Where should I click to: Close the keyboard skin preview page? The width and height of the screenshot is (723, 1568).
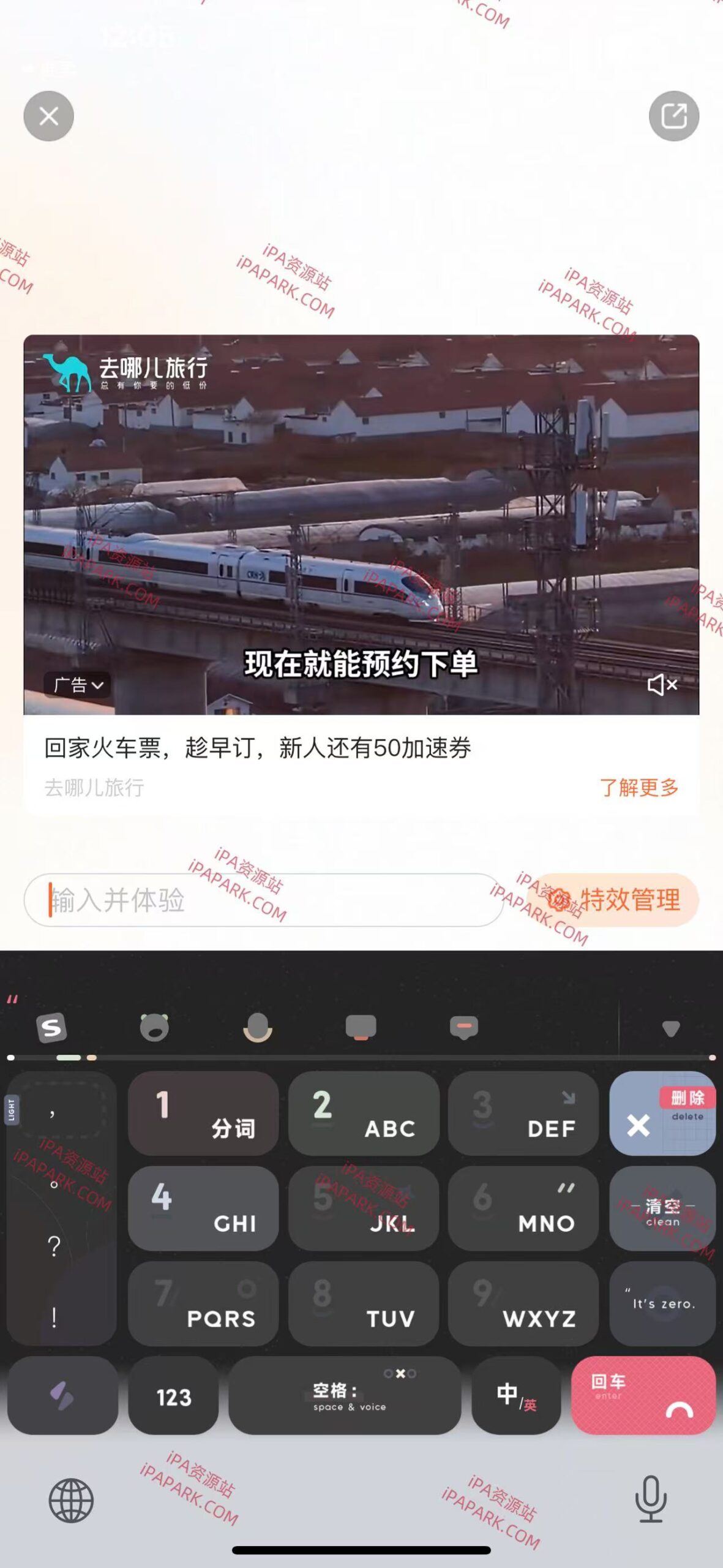tap(48, 116)
